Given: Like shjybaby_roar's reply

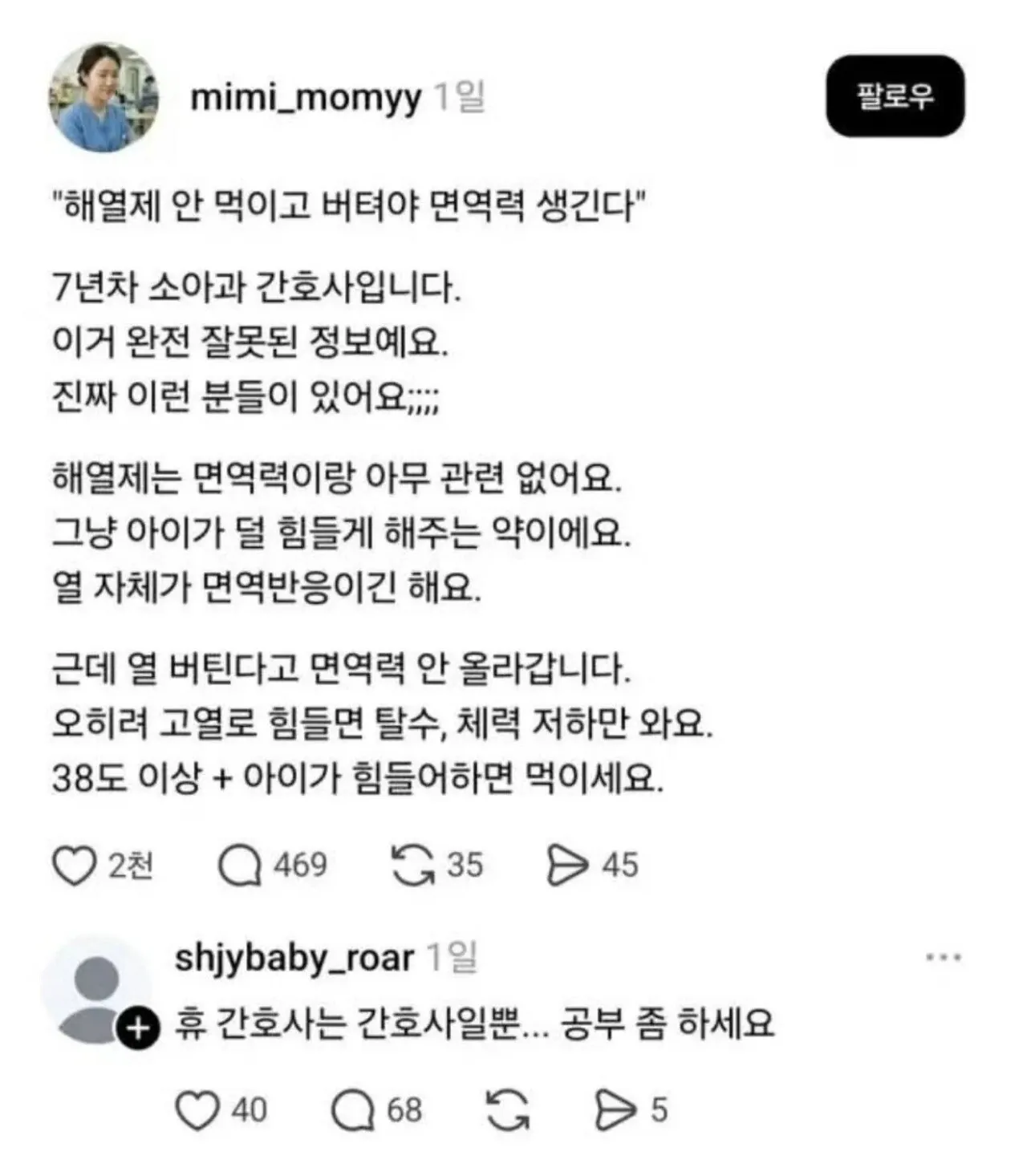Looking at the screenshot, I should 197,1111.
